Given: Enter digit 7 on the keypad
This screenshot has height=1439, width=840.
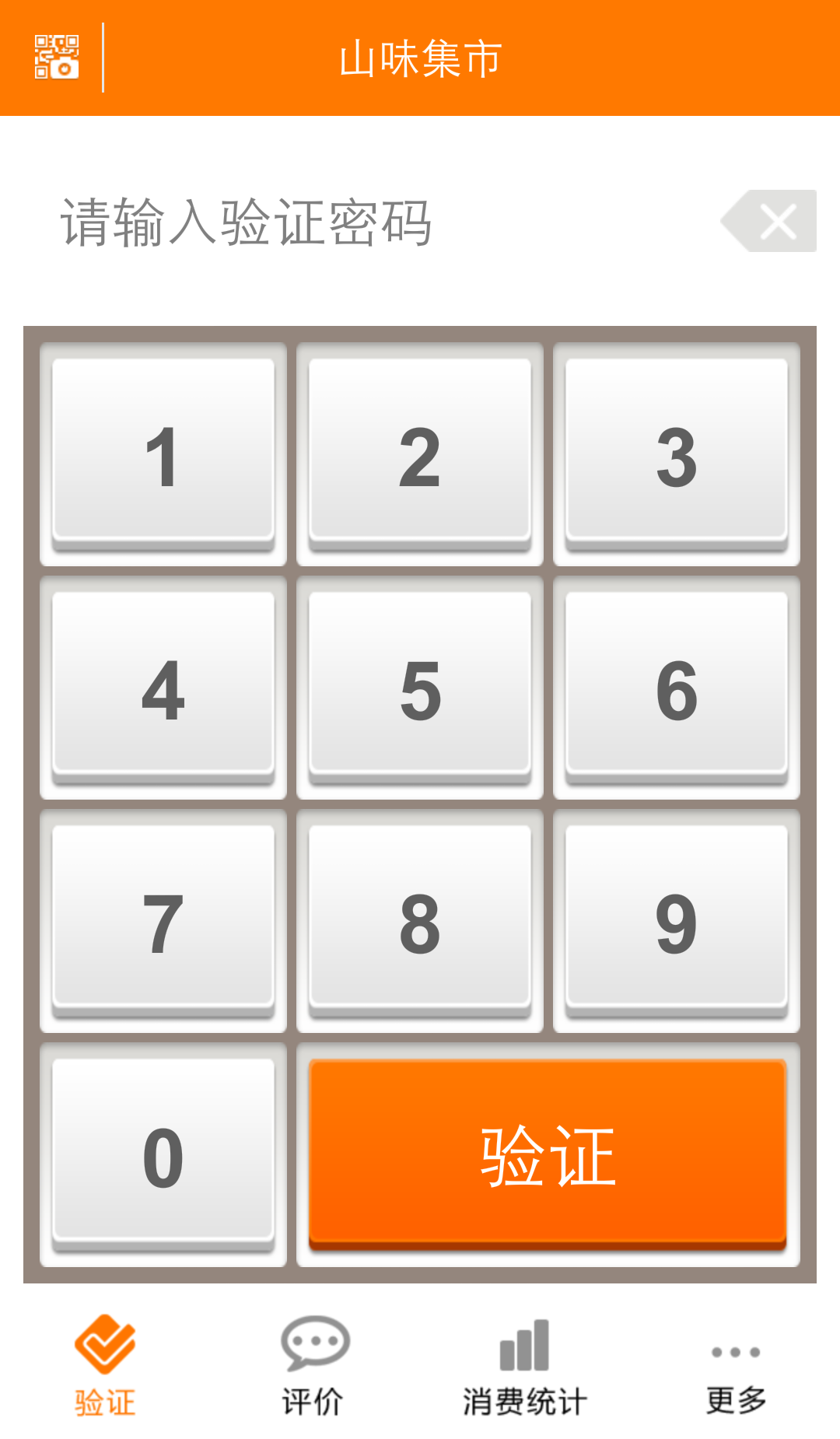Looking at the screenshot, I should [x=163, y=921].
